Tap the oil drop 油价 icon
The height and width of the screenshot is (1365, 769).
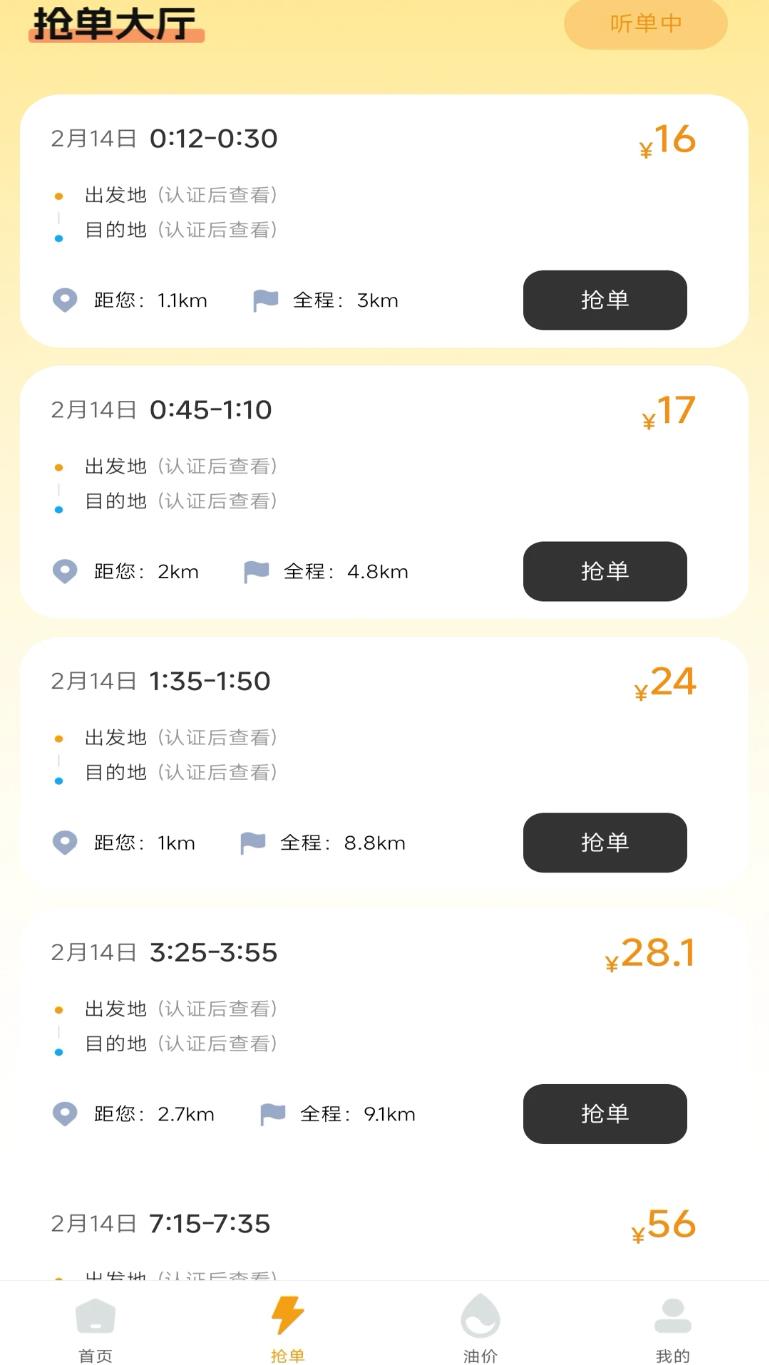tap(480, 1315)
